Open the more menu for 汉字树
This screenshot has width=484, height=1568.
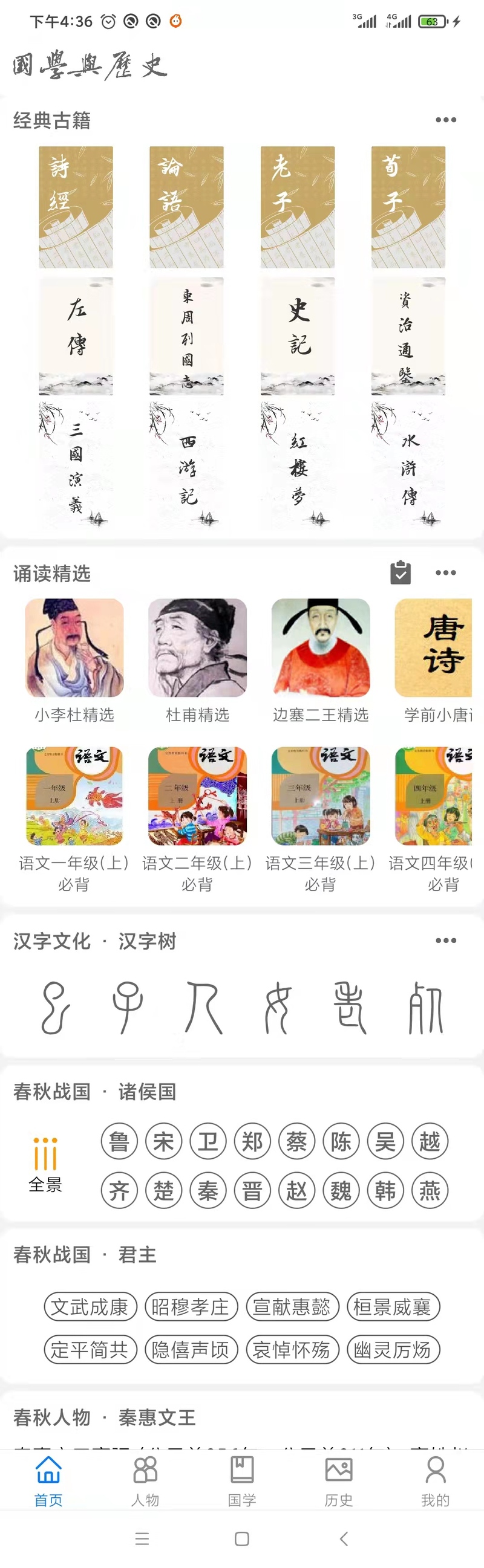446,941
